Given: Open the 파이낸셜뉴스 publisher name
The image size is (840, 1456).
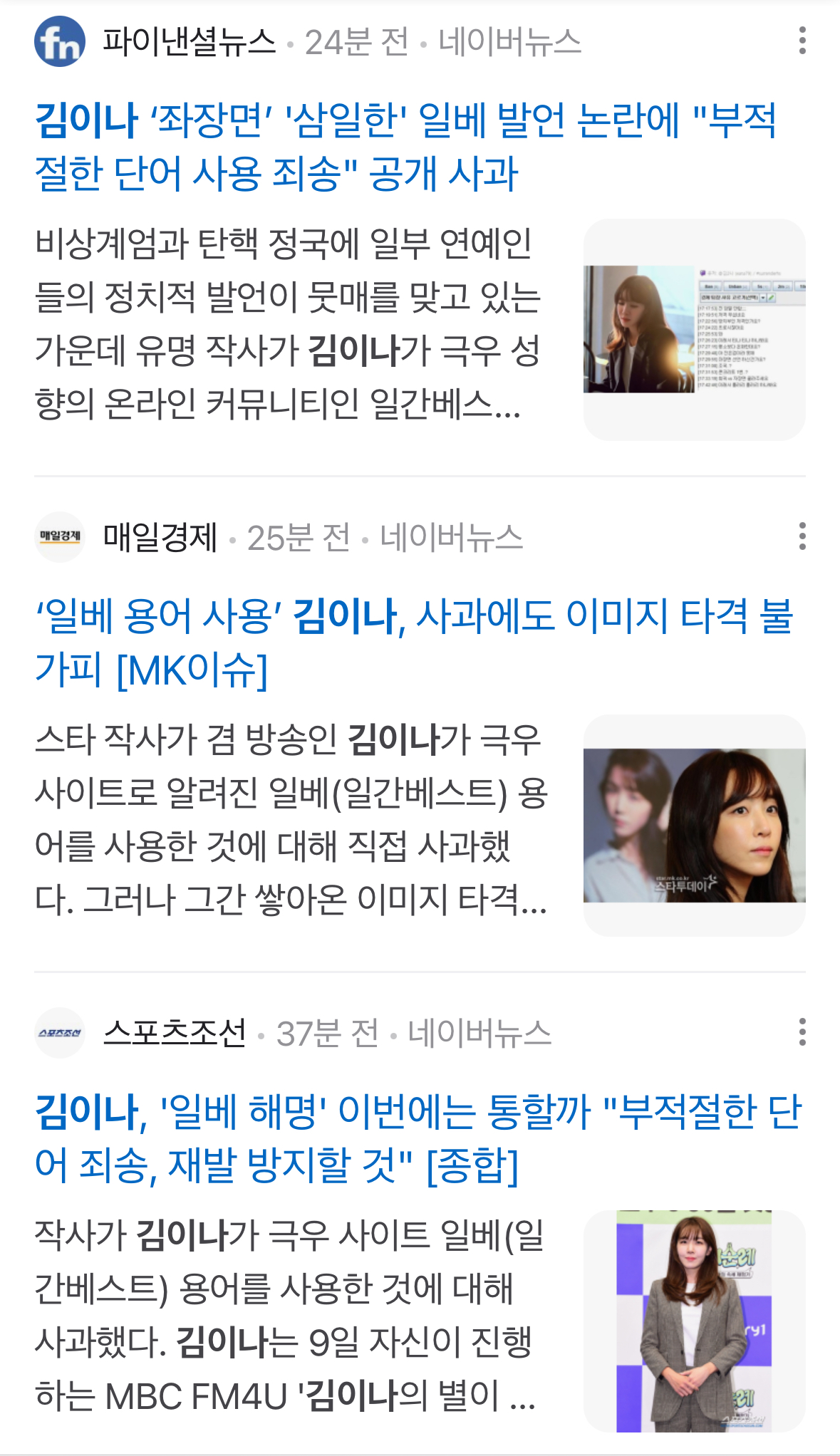Looking at the screenshot, I should pyautogui.click(x=189, y=41).
